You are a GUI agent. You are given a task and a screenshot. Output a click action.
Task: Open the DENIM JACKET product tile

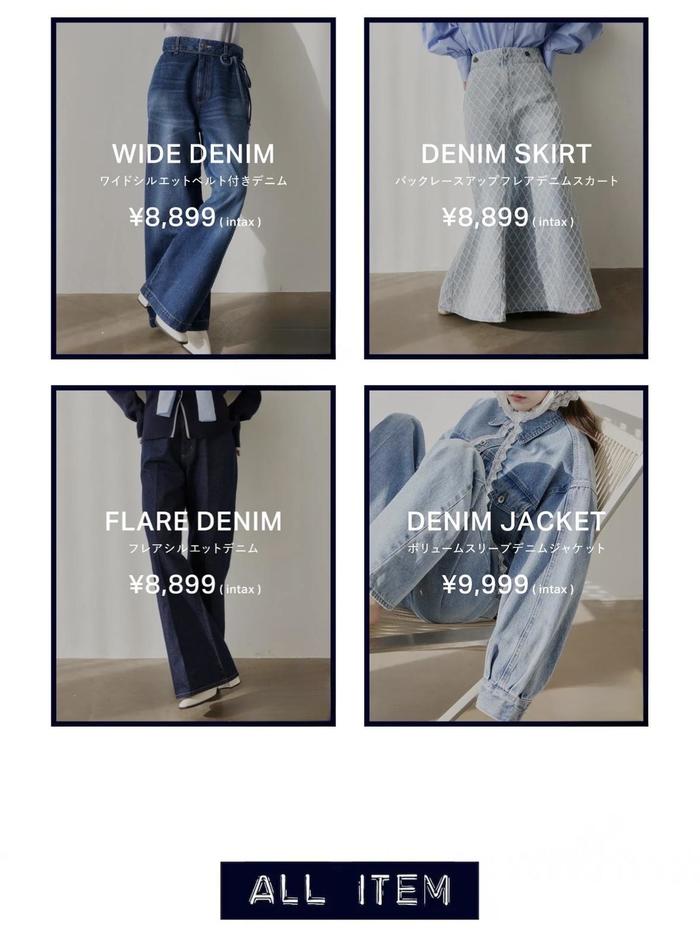click(x=506, y=555)
